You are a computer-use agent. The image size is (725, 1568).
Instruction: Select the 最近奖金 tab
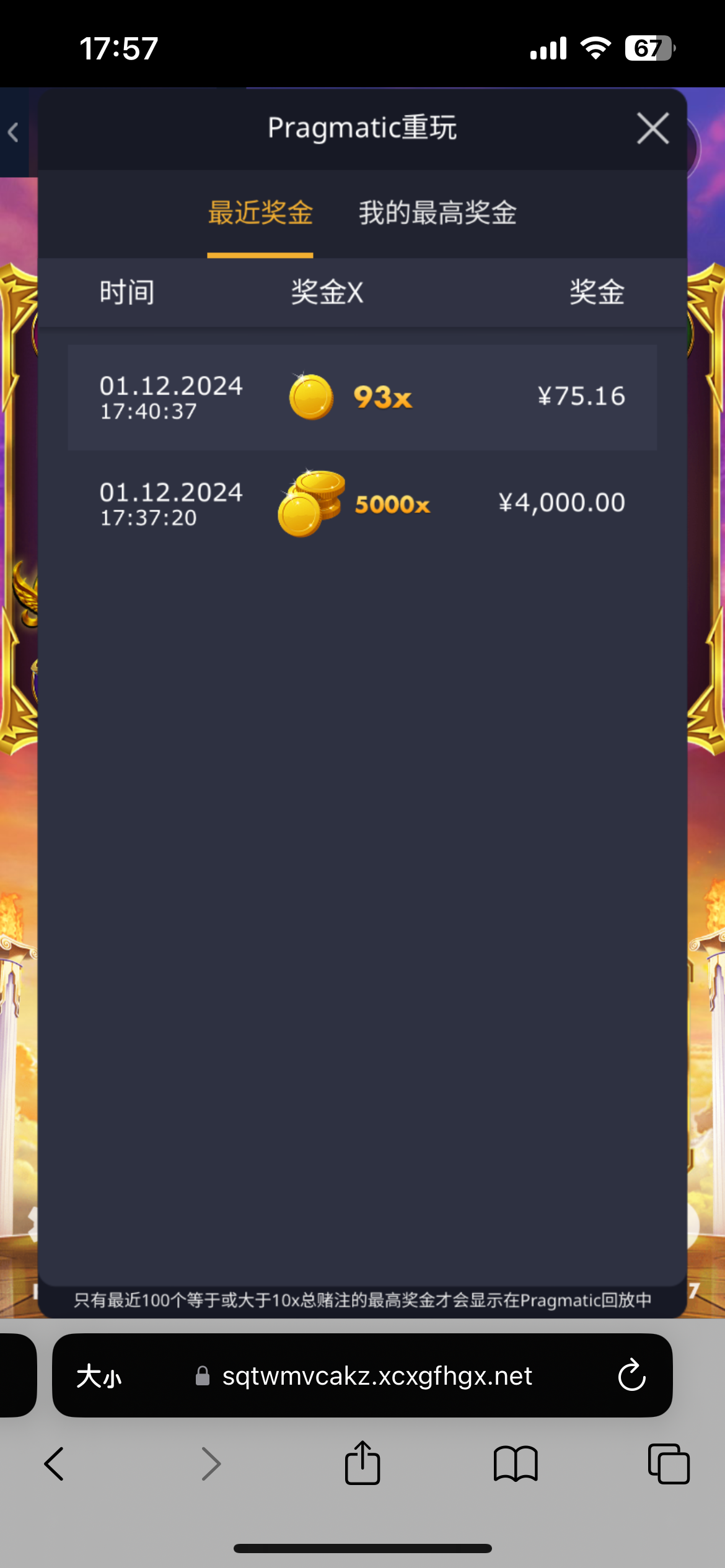260,213
